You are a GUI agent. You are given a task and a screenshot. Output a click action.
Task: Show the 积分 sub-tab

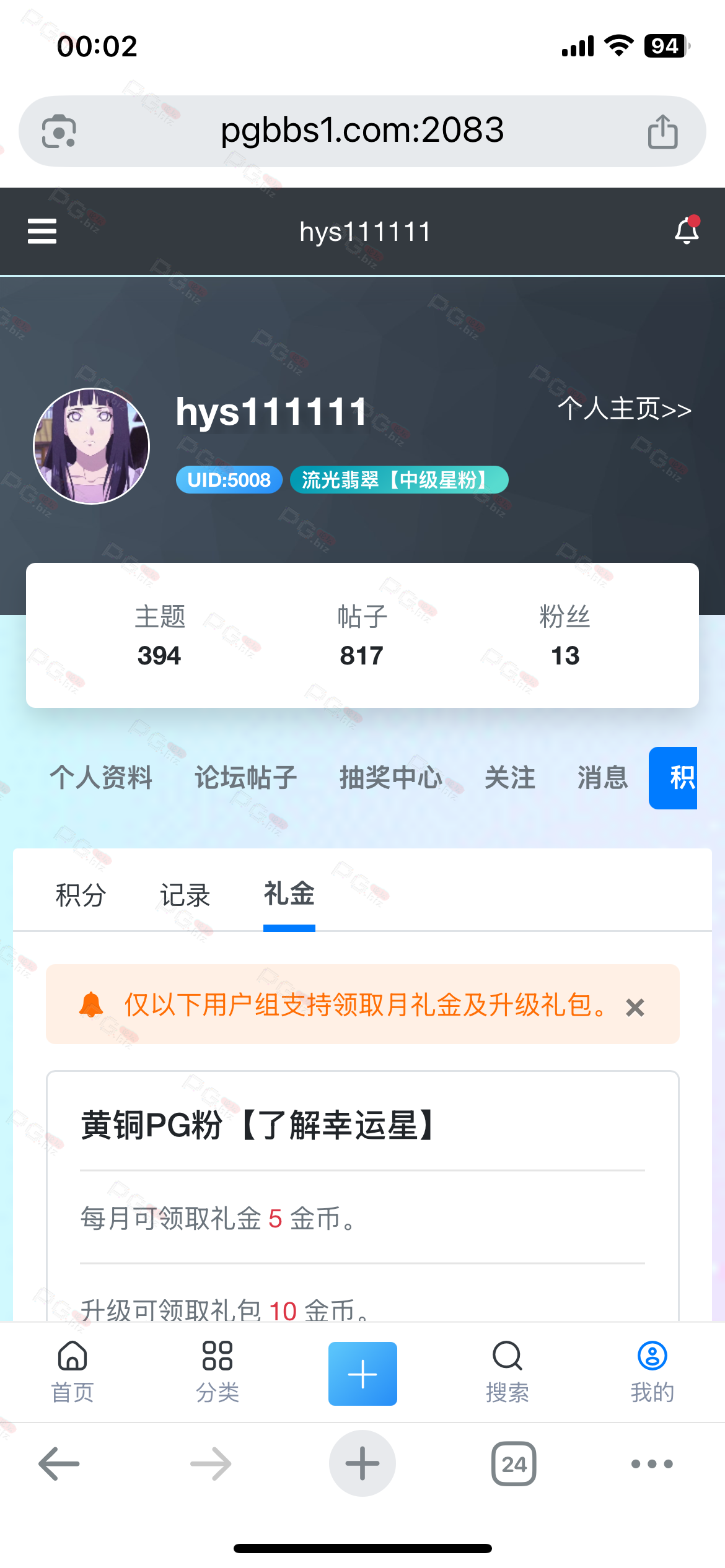point(81,895)
